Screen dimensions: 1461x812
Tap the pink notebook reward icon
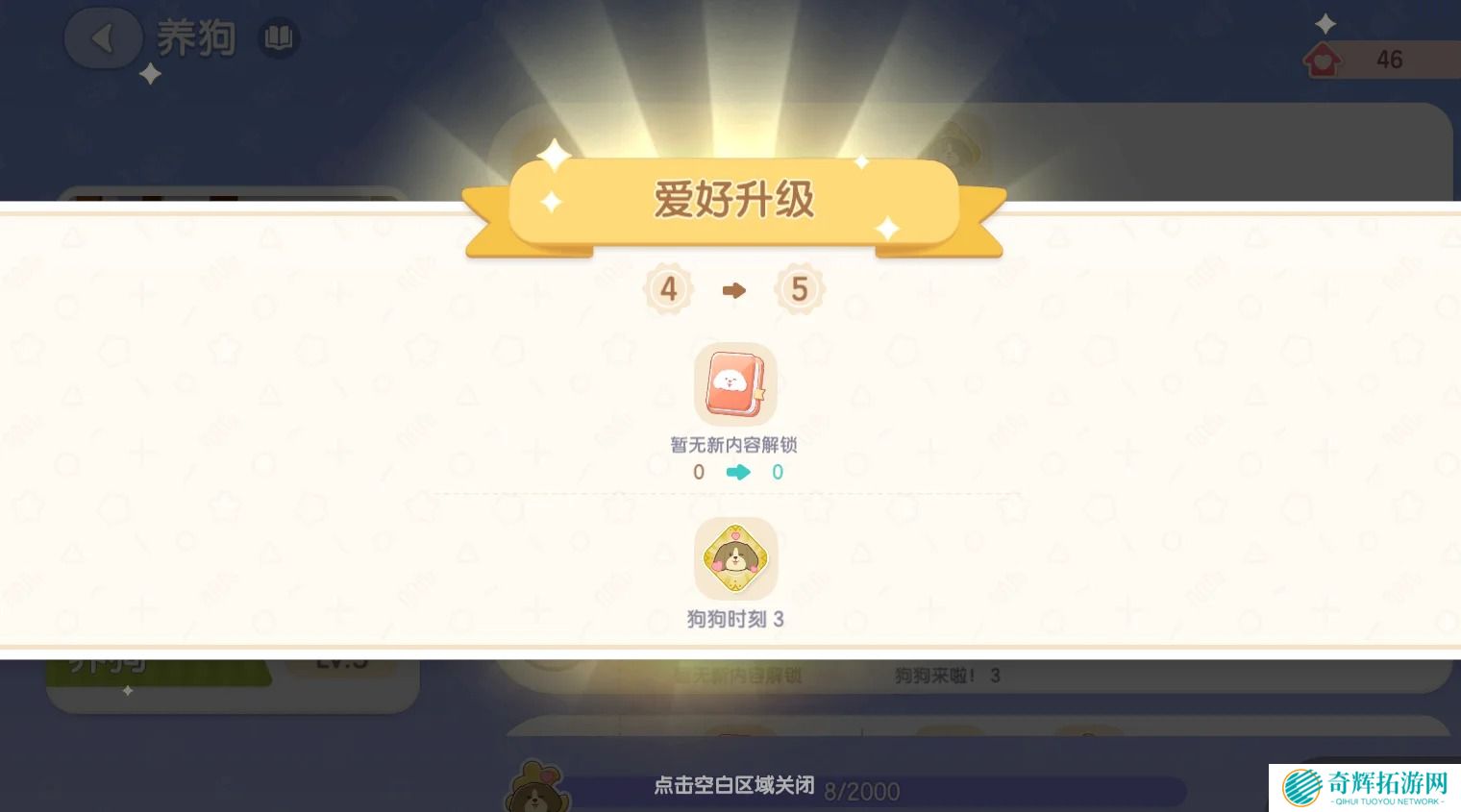(x=735, y=384)
